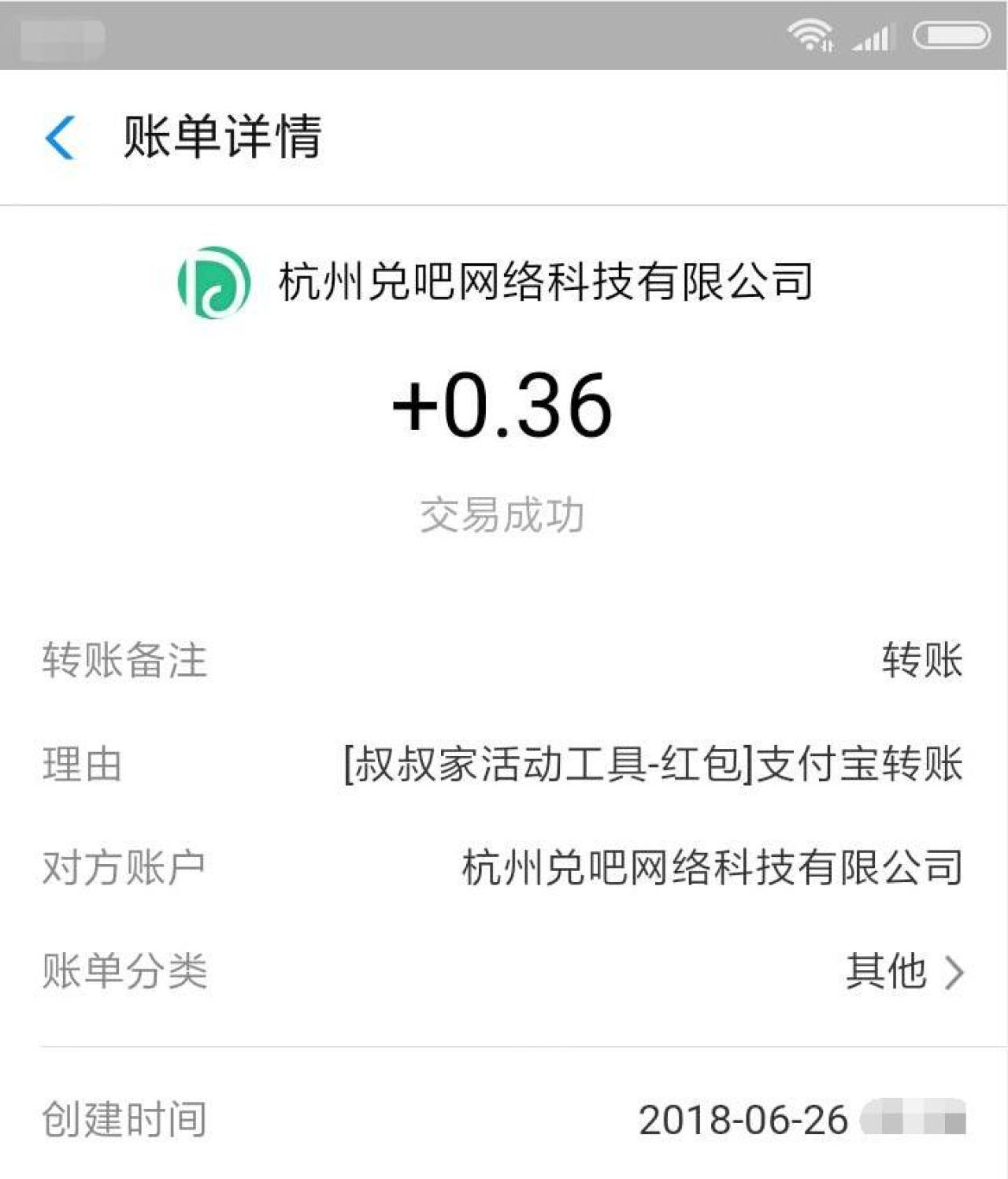Go back from 账单详情 page

(x=60, y=137)
